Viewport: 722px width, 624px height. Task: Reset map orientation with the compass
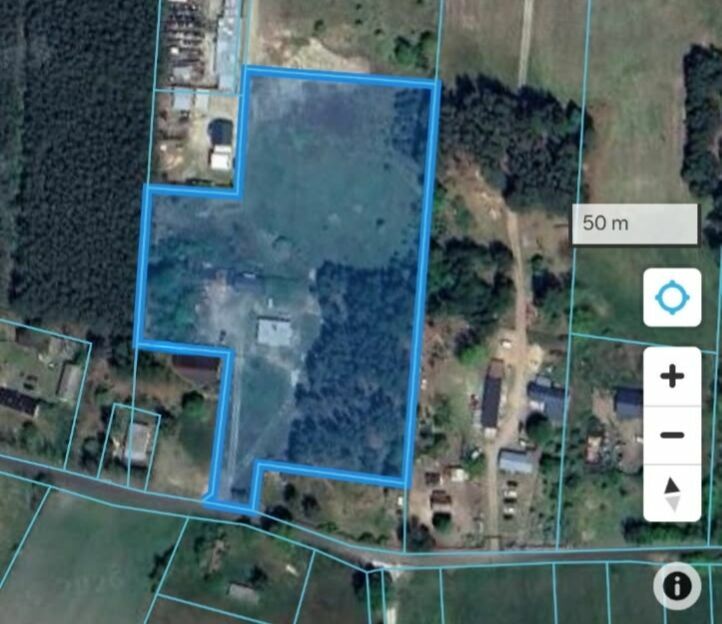click(x=672, y=492)
